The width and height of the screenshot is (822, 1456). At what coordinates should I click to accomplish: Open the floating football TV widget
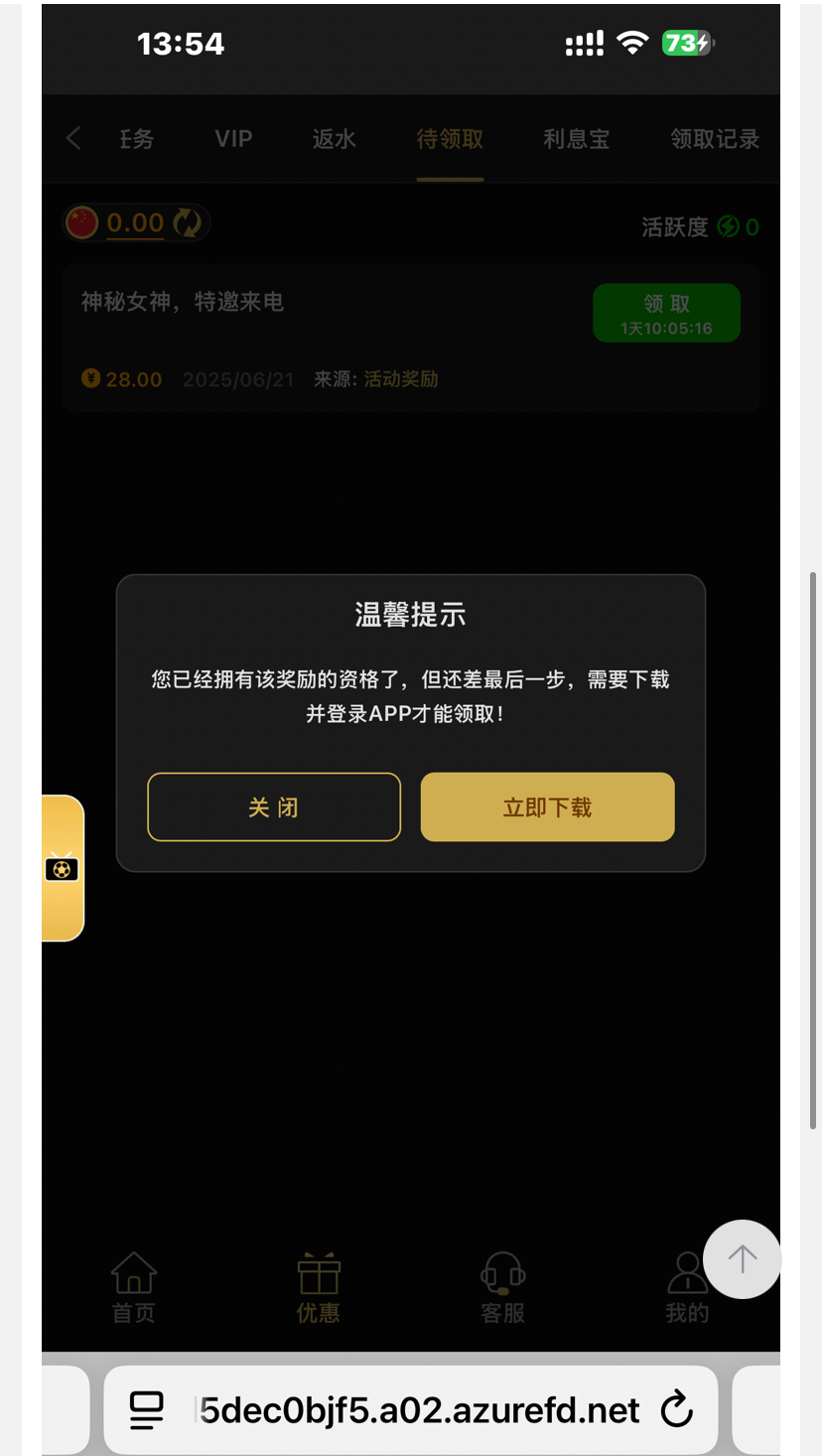(62, 868)
